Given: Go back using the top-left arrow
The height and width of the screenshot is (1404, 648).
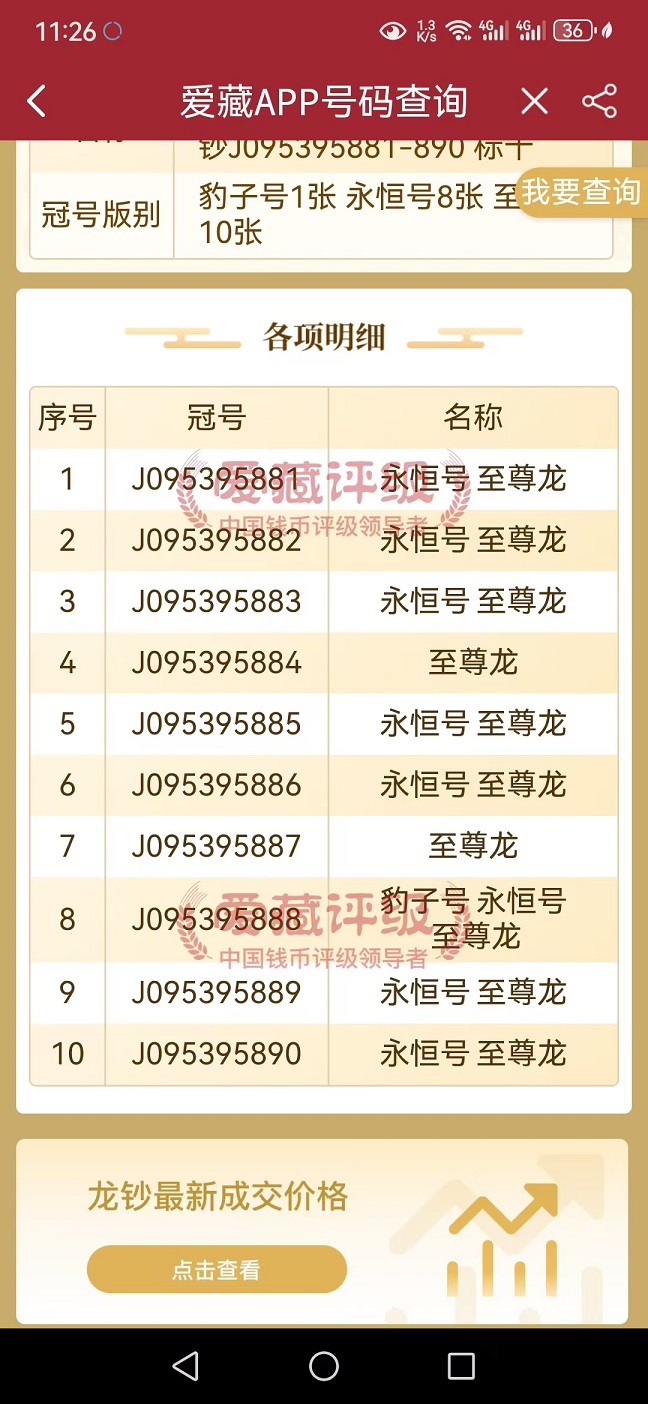Looking at the screenshot, I should [x=36, y=101].
